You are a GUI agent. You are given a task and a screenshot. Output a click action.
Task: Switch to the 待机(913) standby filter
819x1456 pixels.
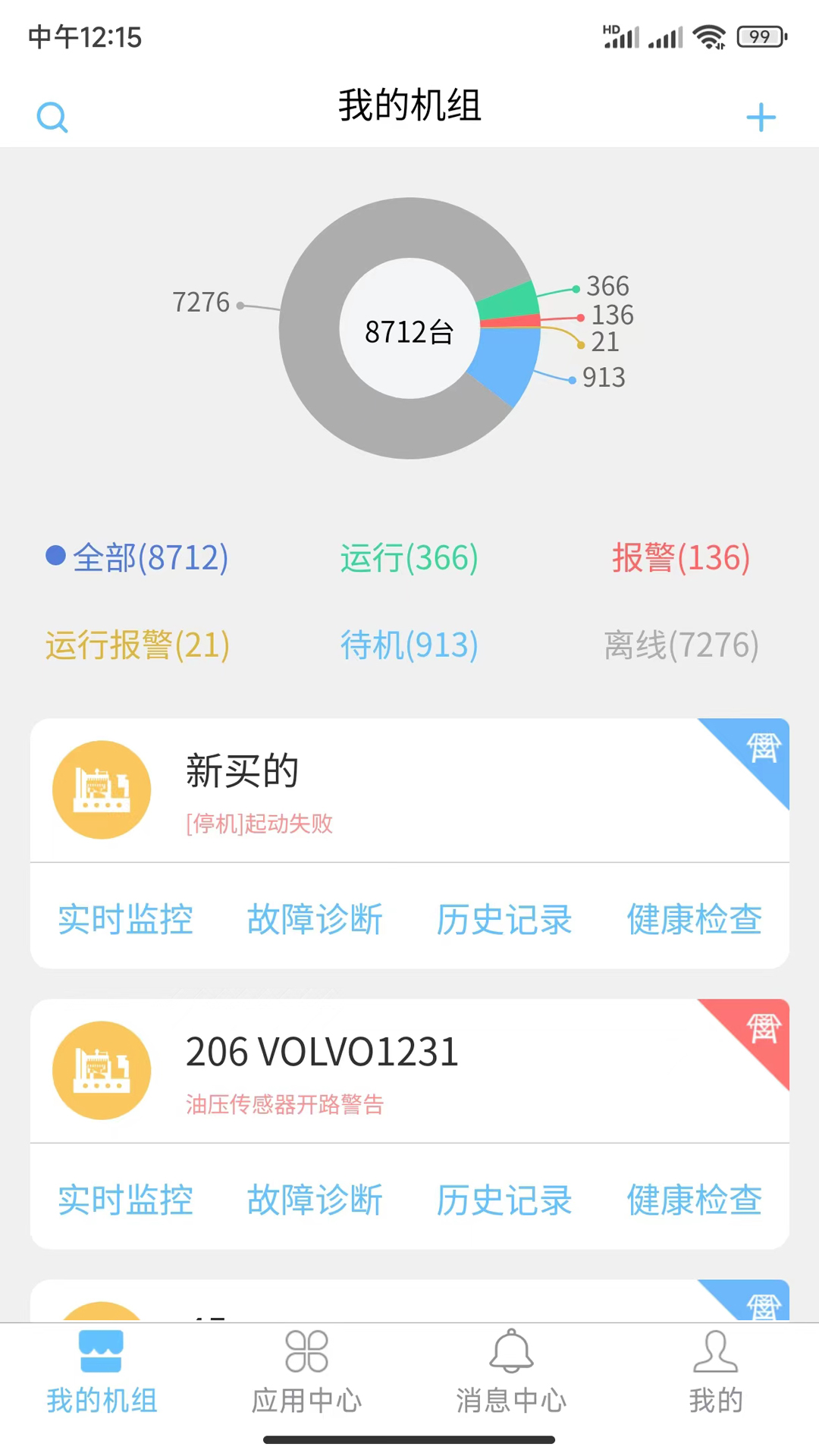pos(409,645)
